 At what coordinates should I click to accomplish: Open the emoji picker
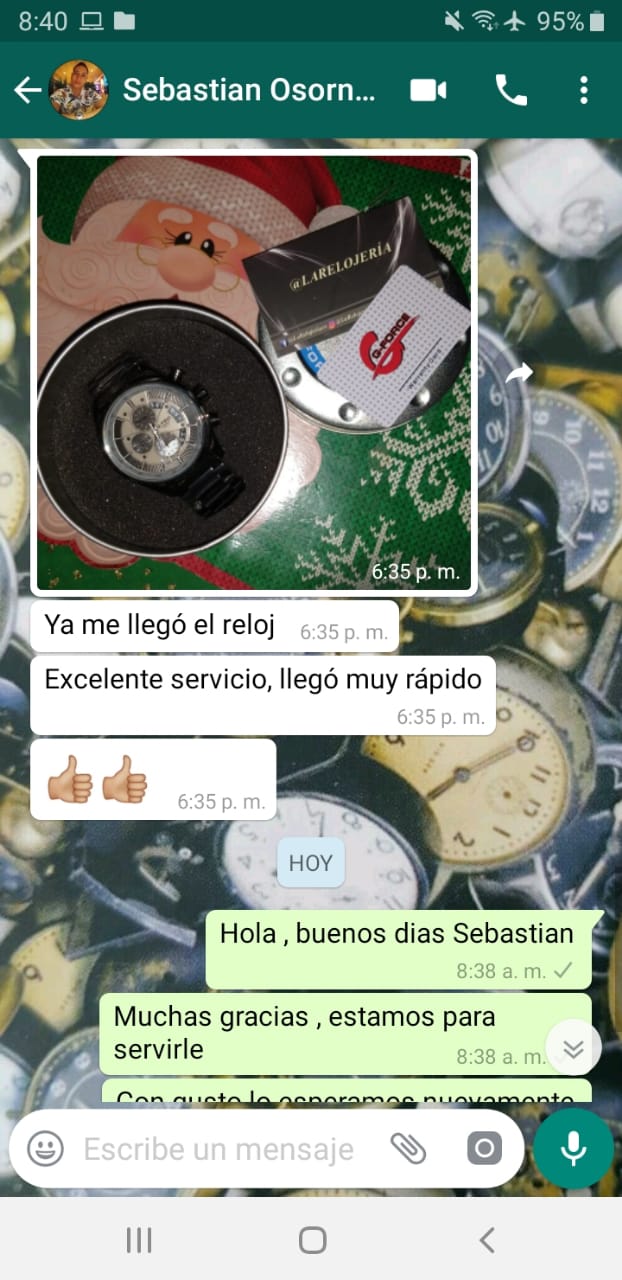[x=45, y=1149]
